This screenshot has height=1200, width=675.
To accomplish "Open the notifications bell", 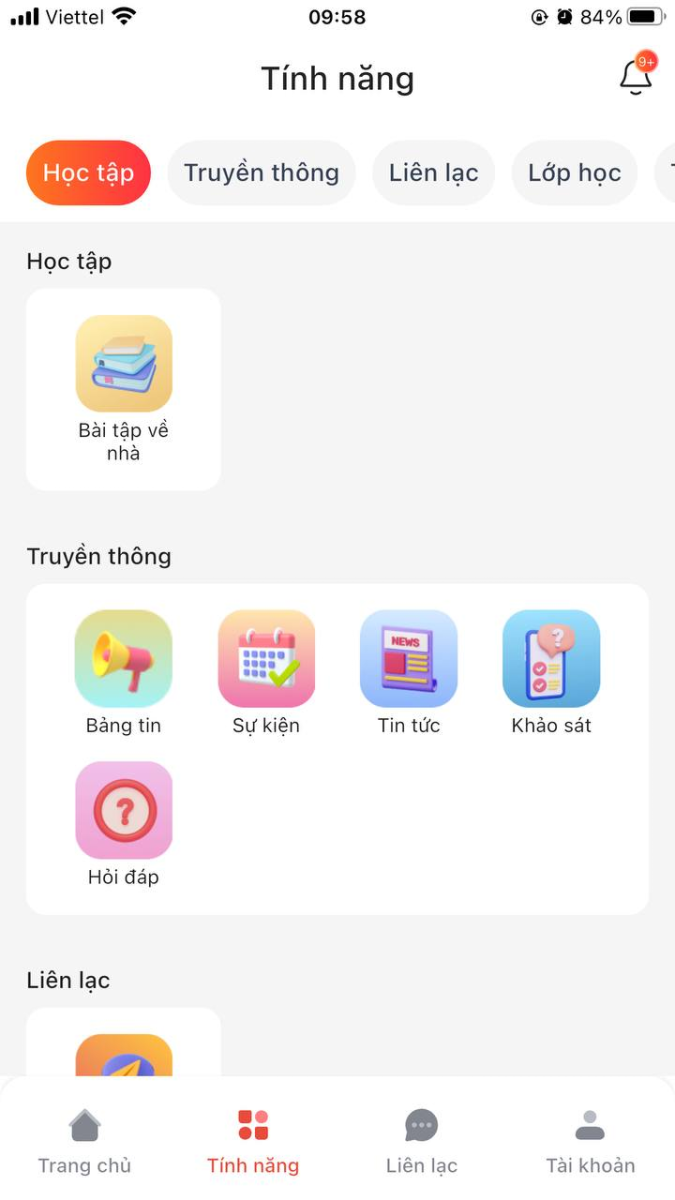I will (x=636, y=78).
